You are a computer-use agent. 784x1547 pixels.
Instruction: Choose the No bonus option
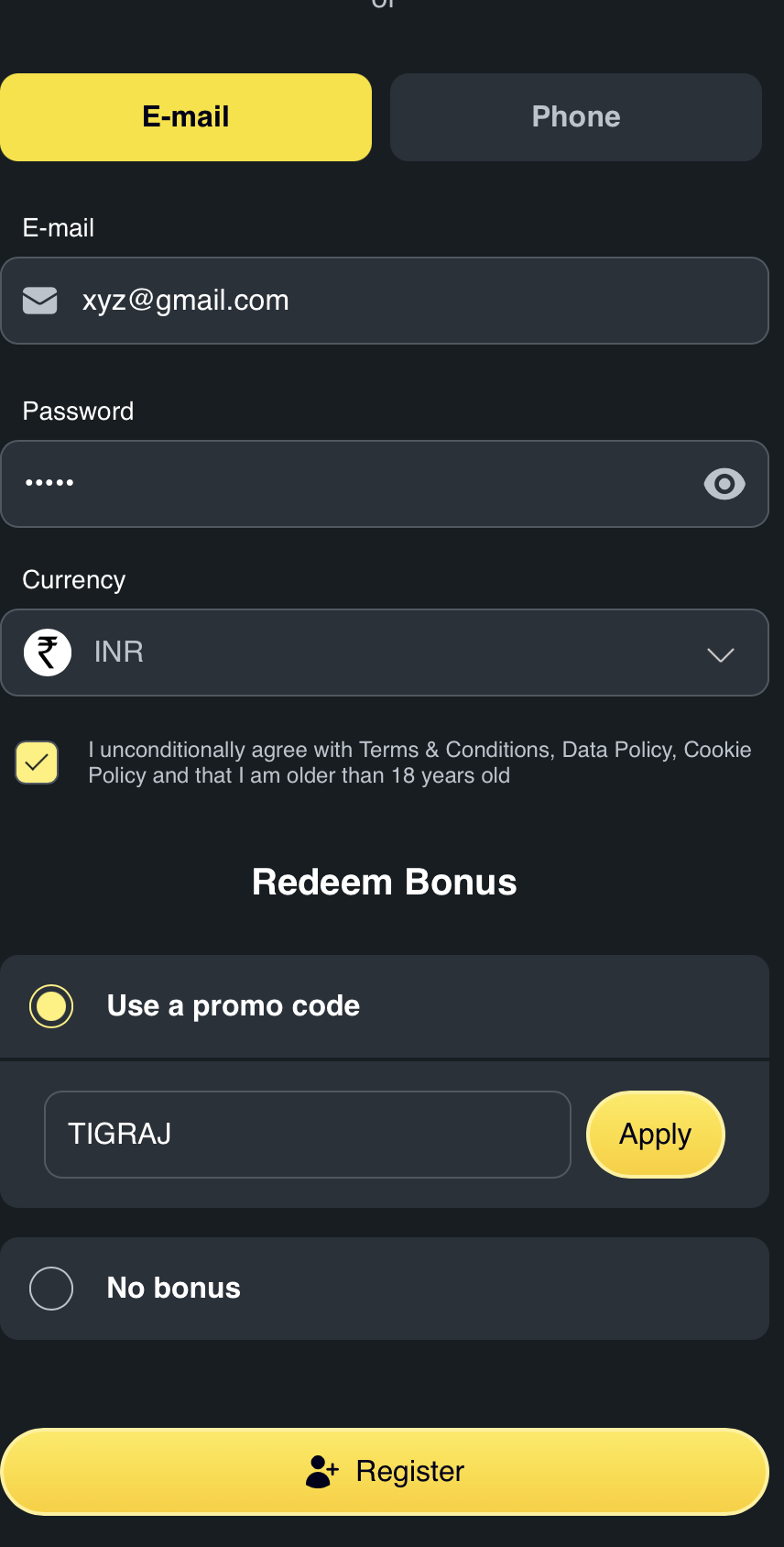[51, 1289]
